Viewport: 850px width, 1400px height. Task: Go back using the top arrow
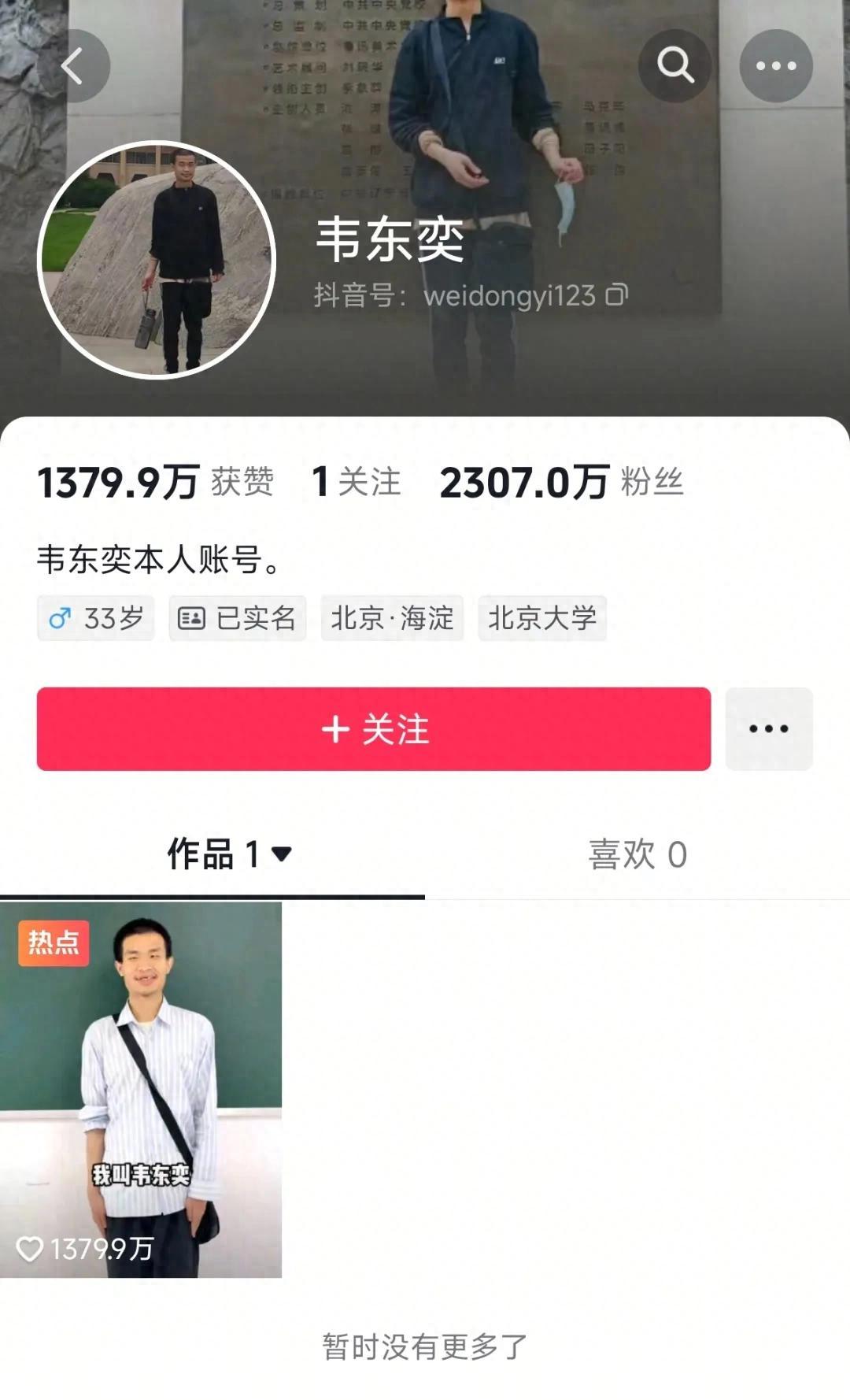(72, 66)
